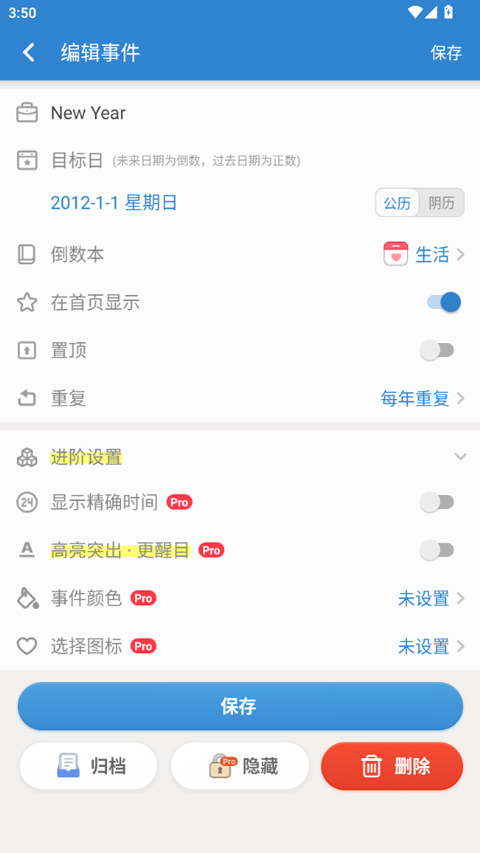This screenshot has height=853, width=480.
Task: Open the 倒数本 row showing 生活
Action: tap(240, 254)
